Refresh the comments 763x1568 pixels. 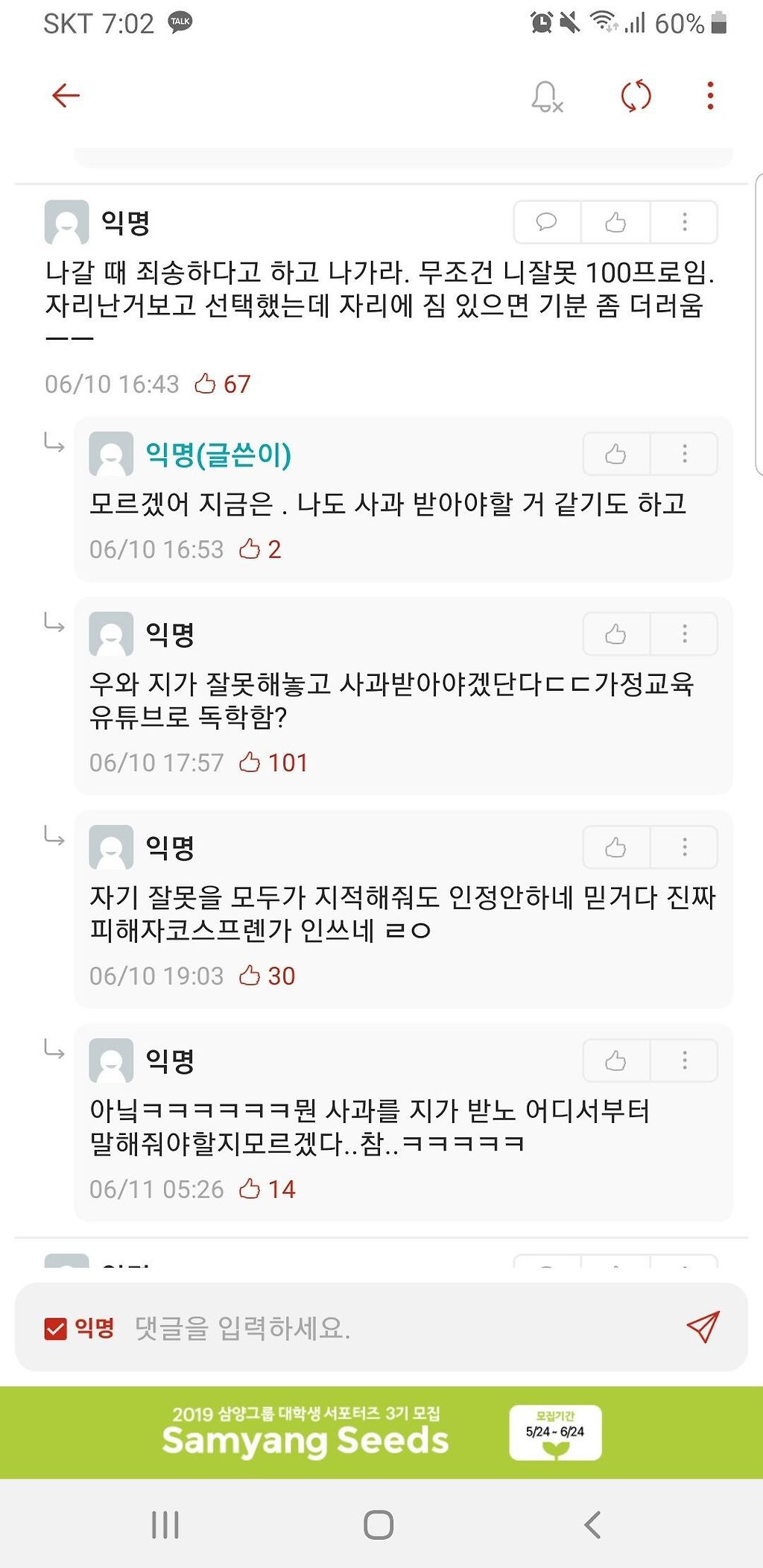tap(636, 96)
